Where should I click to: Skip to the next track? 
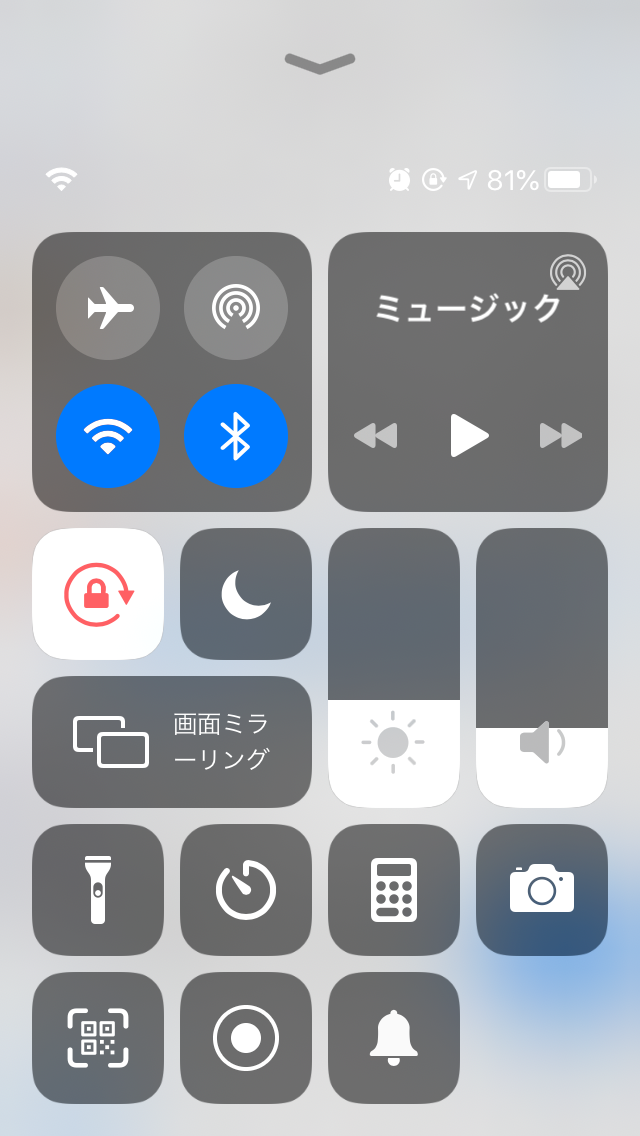point(560,435)
